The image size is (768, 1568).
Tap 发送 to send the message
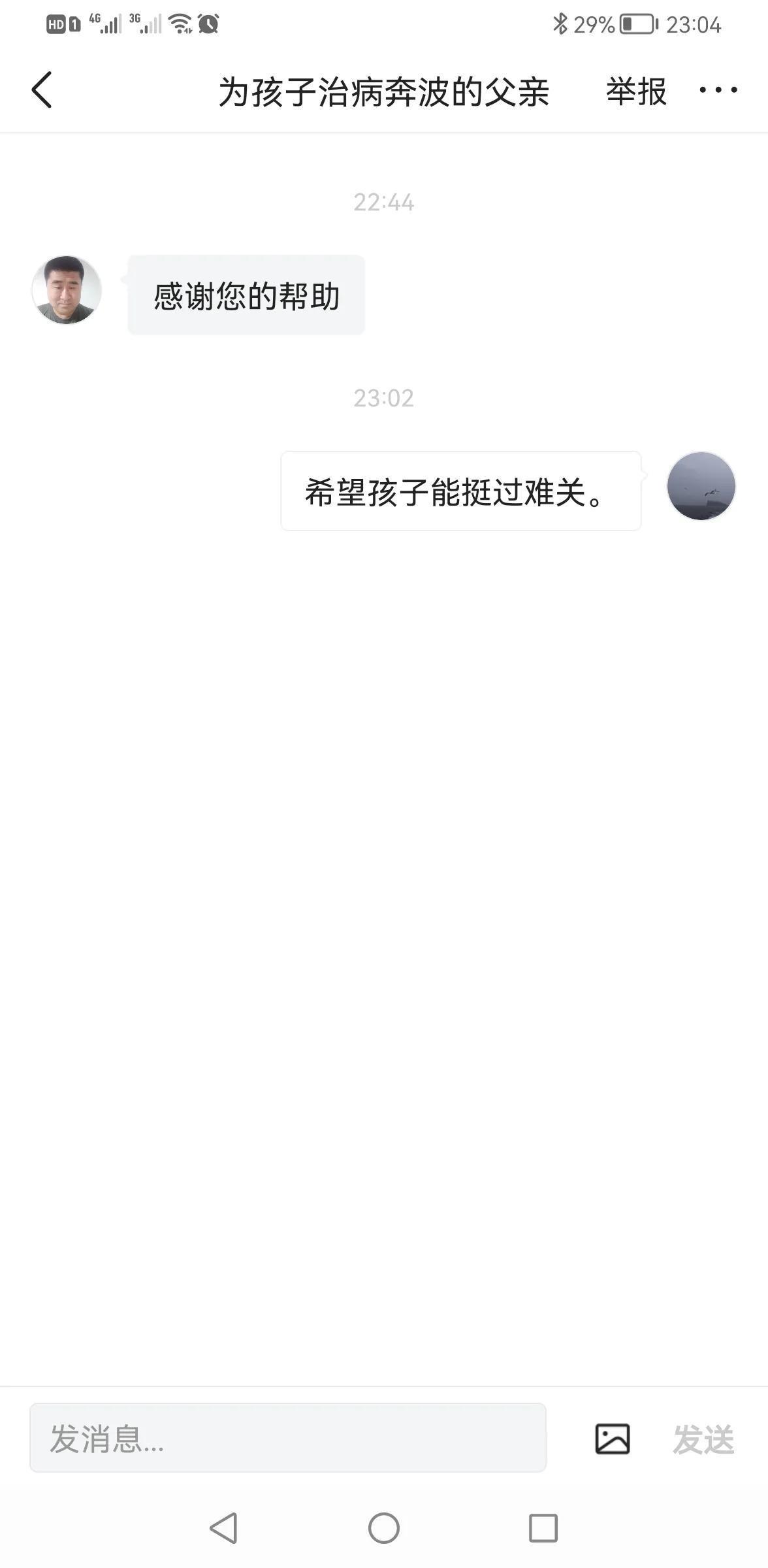tap(703, 1439)
